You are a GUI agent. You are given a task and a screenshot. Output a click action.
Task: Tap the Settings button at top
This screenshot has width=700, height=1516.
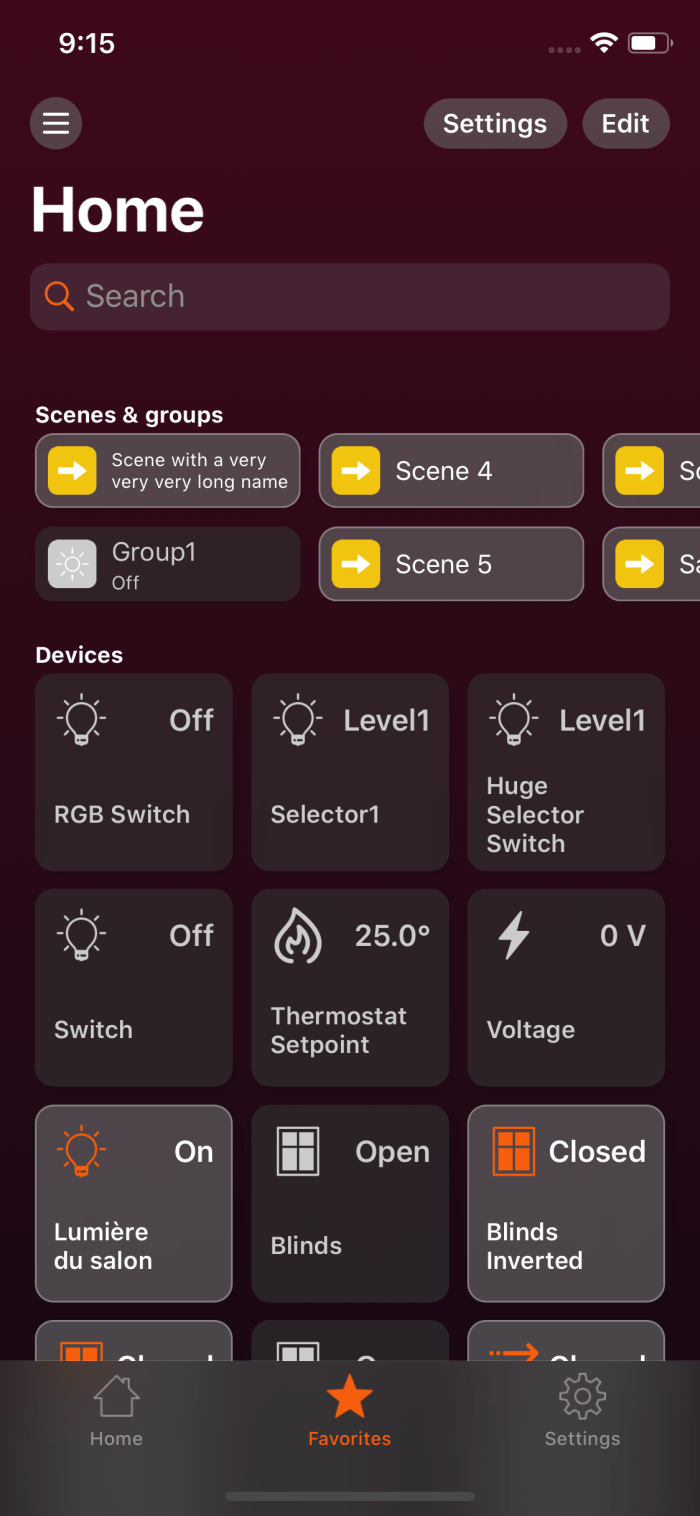pos(495,124)
